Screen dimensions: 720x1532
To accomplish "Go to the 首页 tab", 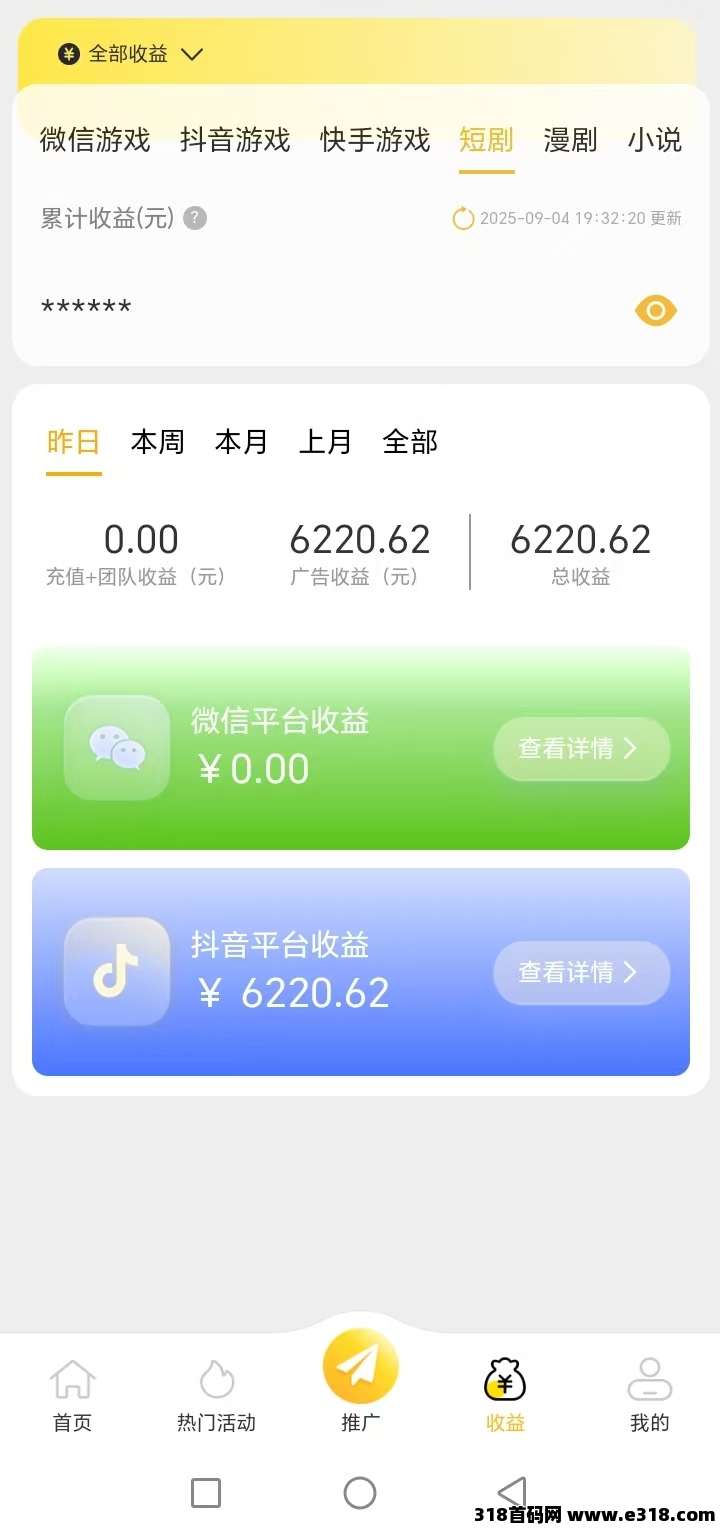I will 72,1395.
